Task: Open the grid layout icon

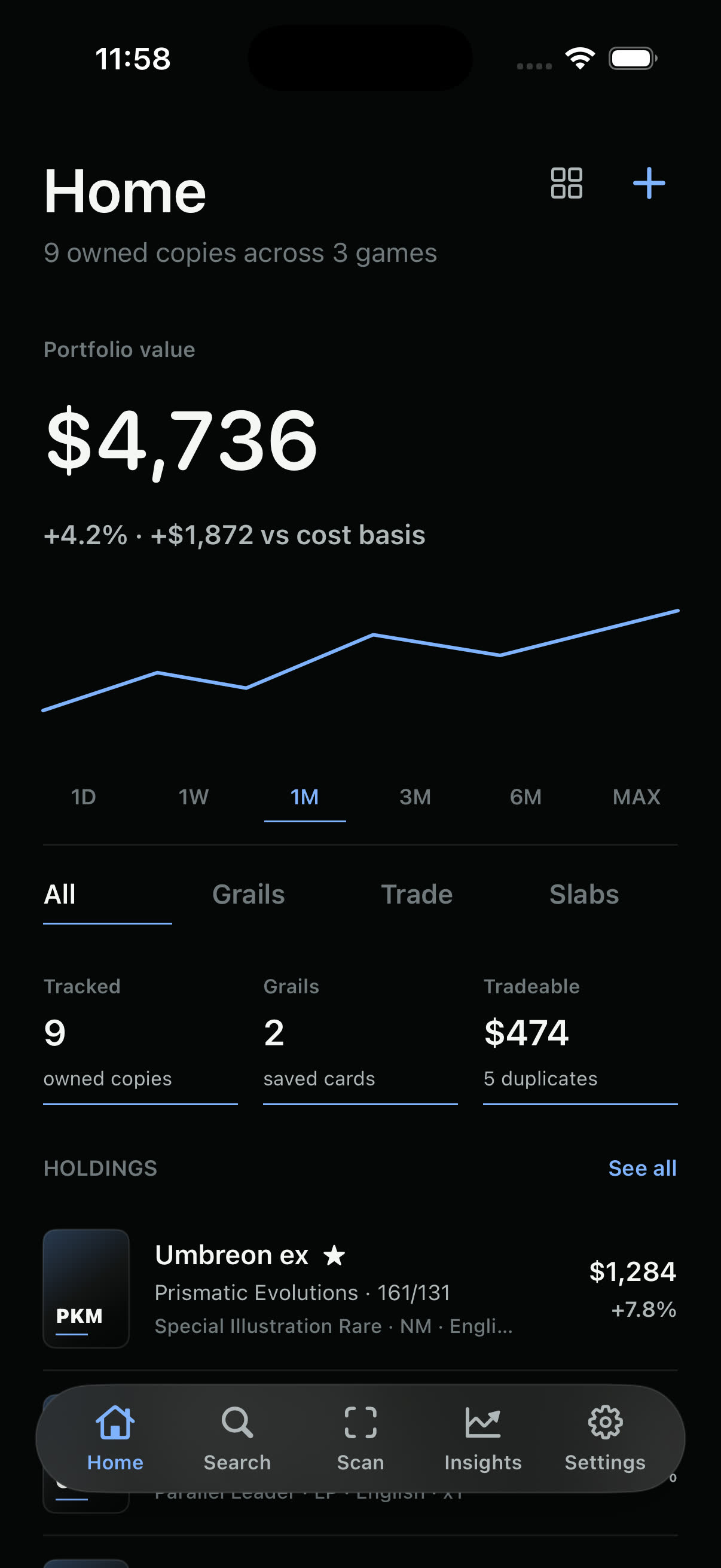Action: 566,183
